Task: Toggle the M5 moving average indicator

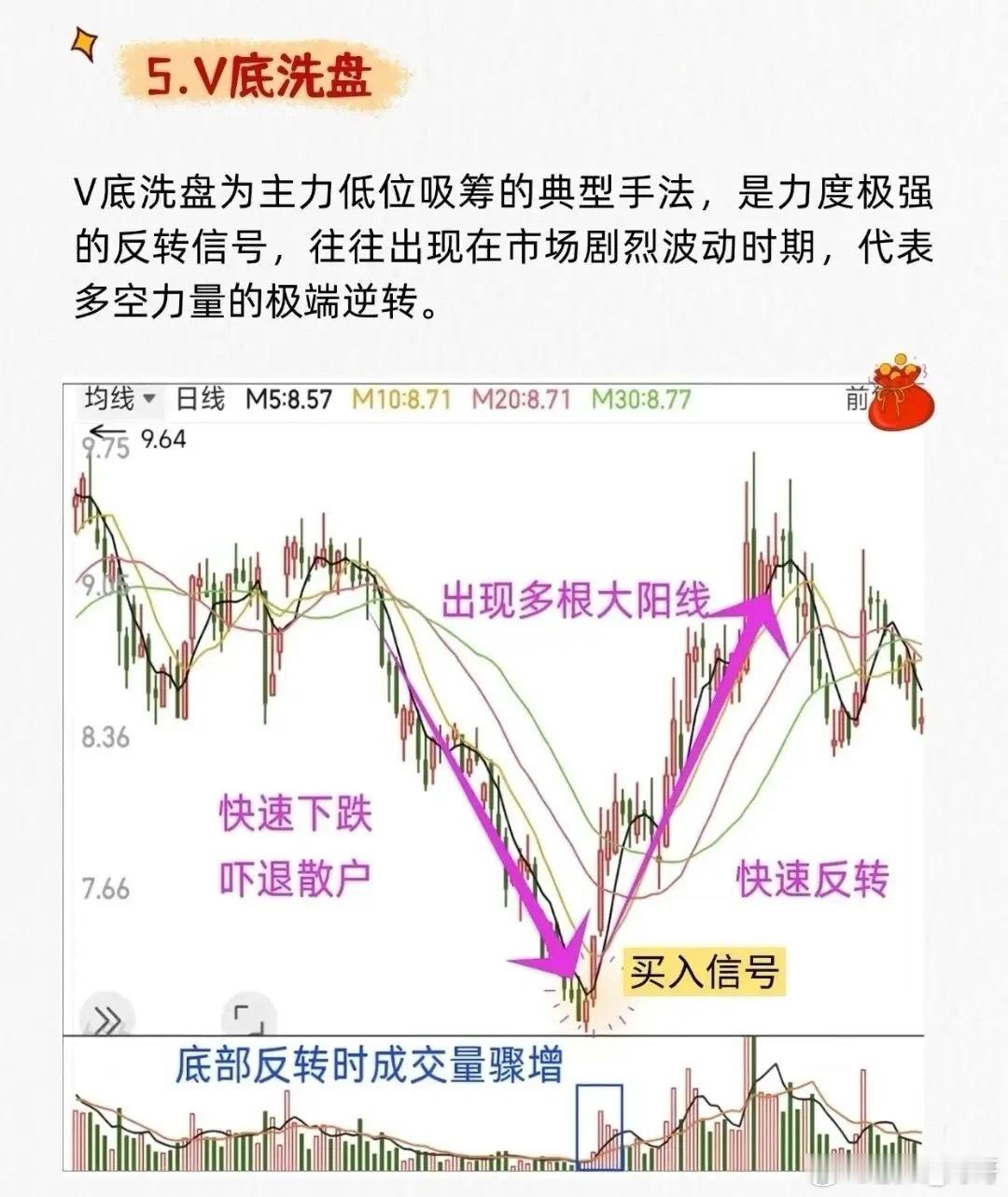Action: click(x=289, y=399)
